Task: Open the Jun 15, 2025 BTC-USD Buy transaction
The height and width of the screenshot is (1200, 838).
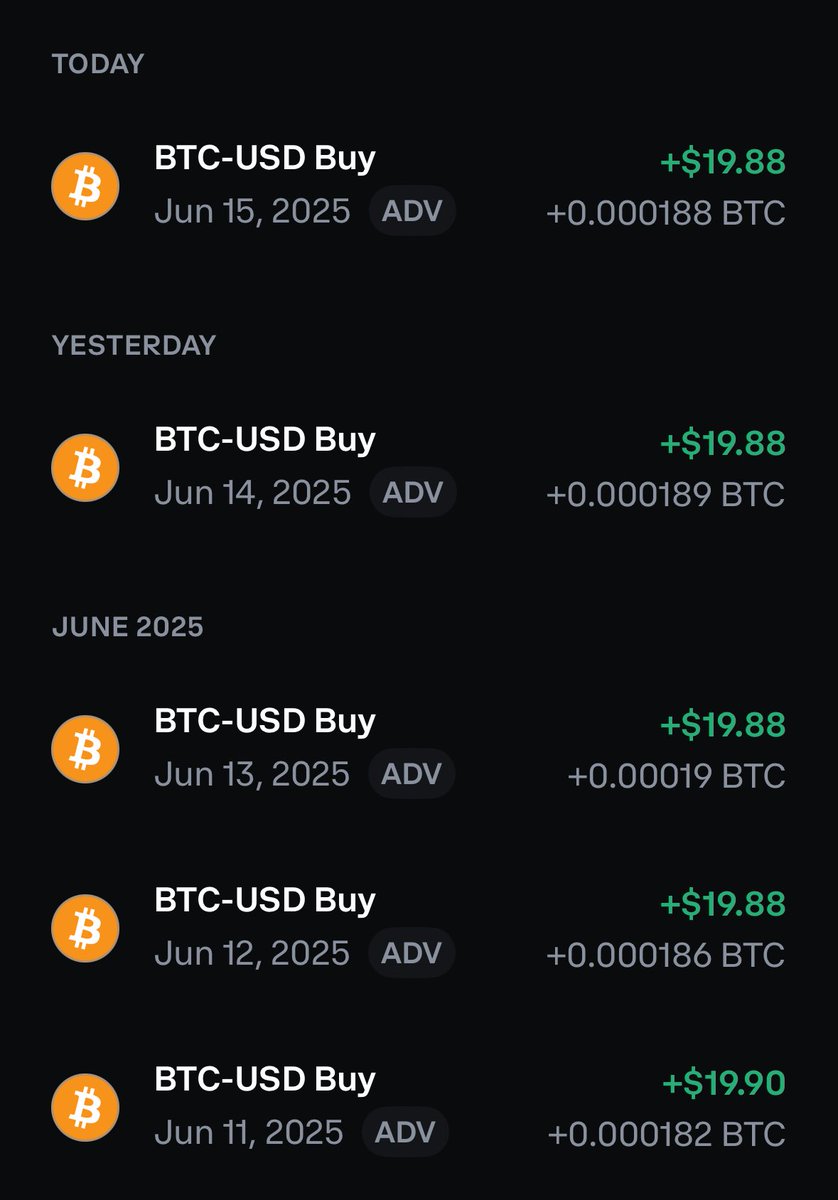Action: click(418, 186)
